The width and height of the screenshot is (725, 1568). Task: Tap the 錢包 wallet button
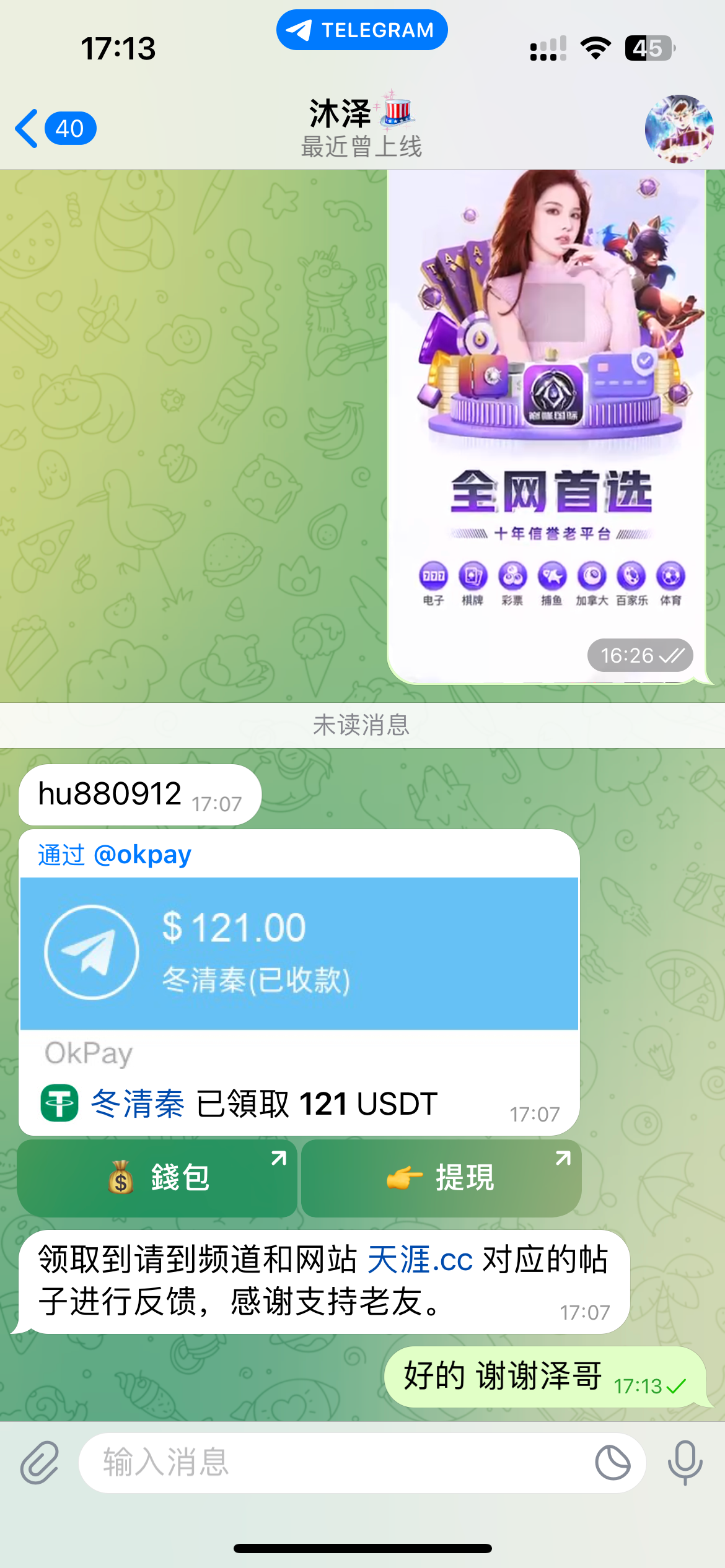point(157,1178)
